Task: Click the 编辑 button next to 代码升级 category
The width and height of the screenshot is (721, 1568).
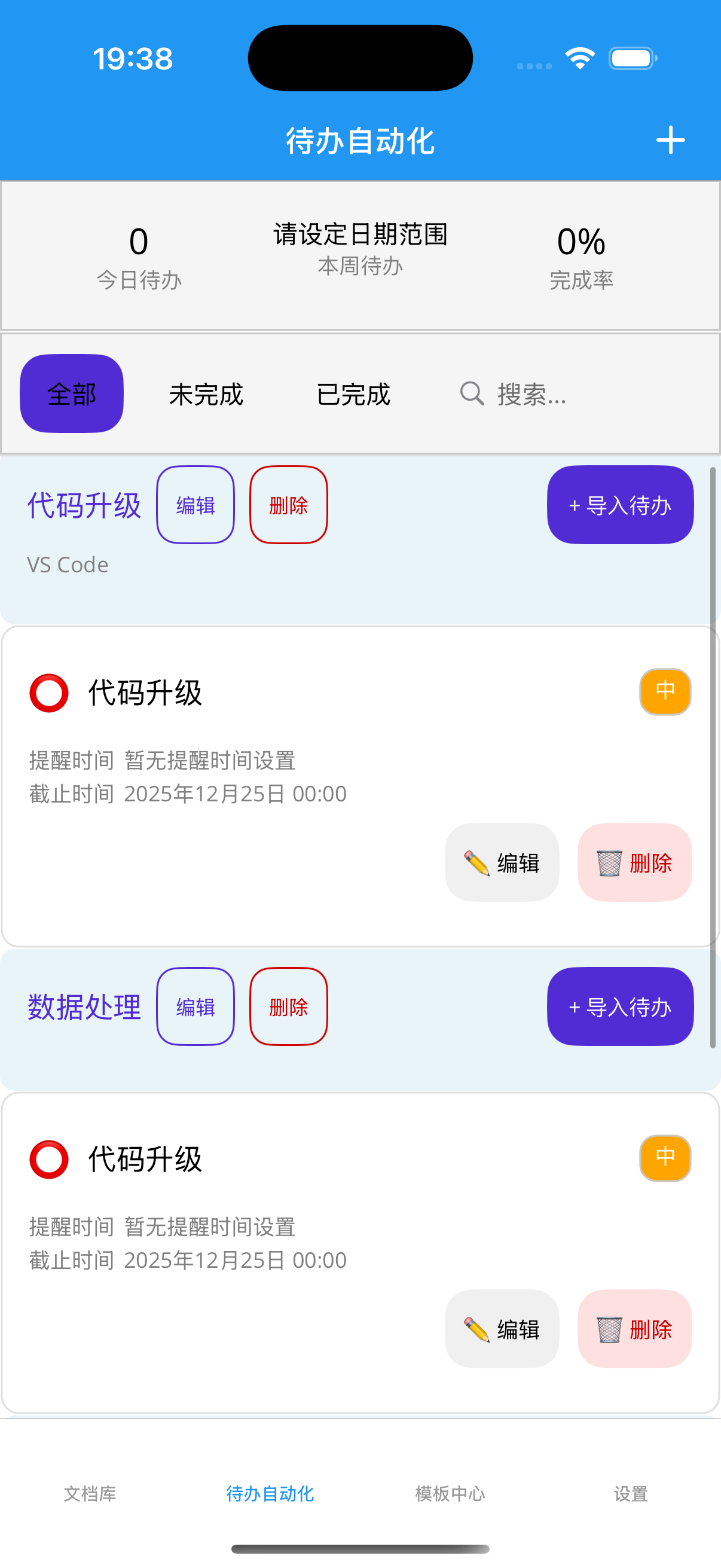Action: coord(195,505)
